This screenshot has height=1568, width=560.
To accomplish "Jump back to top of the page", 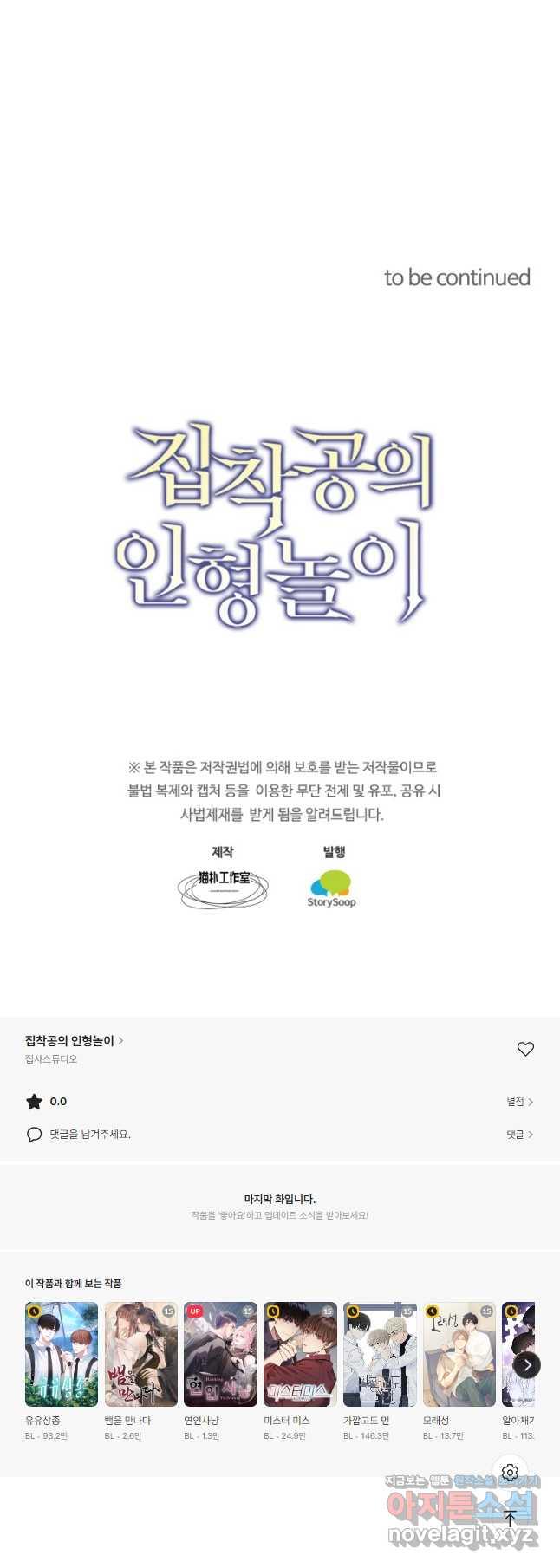I will (x=510, y=1519).
